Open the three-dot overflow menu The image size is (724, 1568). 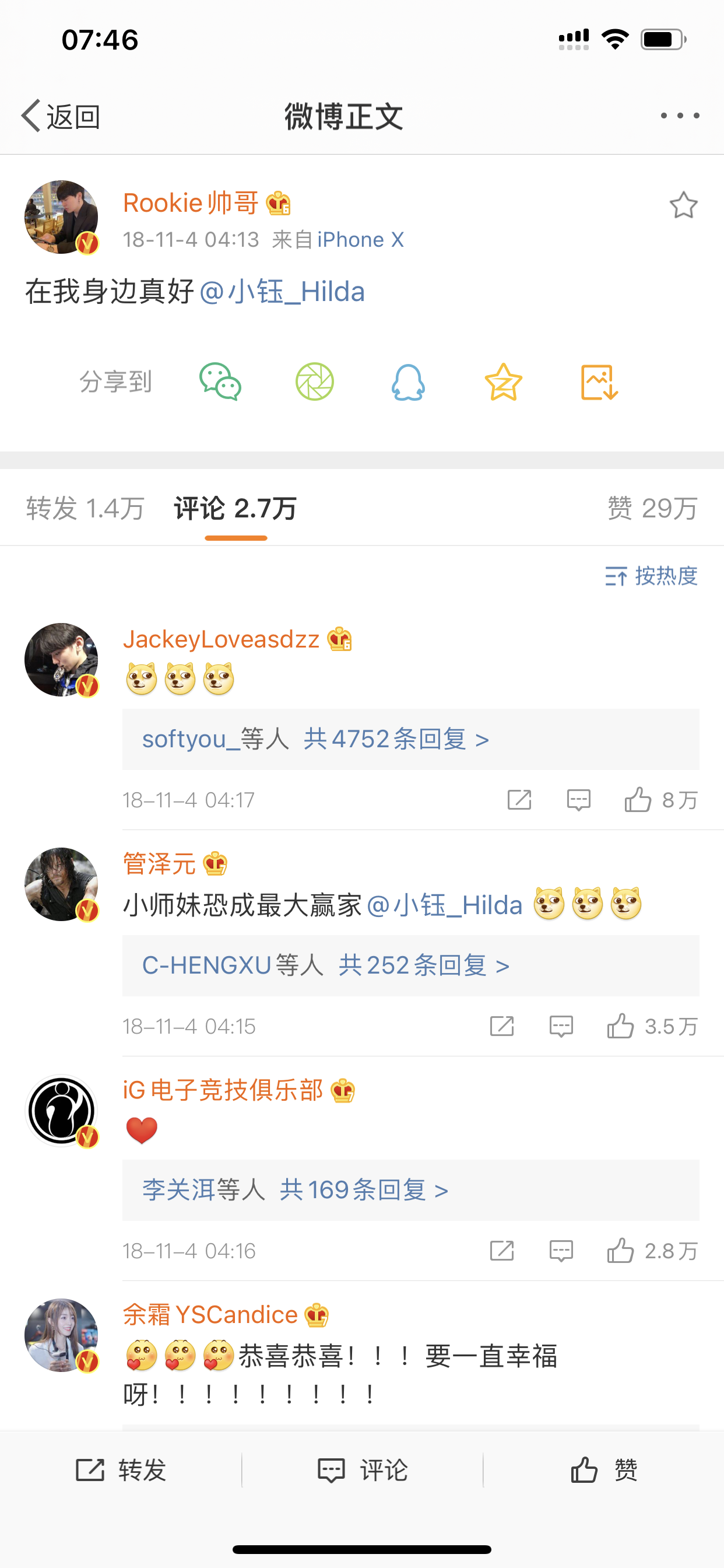[680, 116]
